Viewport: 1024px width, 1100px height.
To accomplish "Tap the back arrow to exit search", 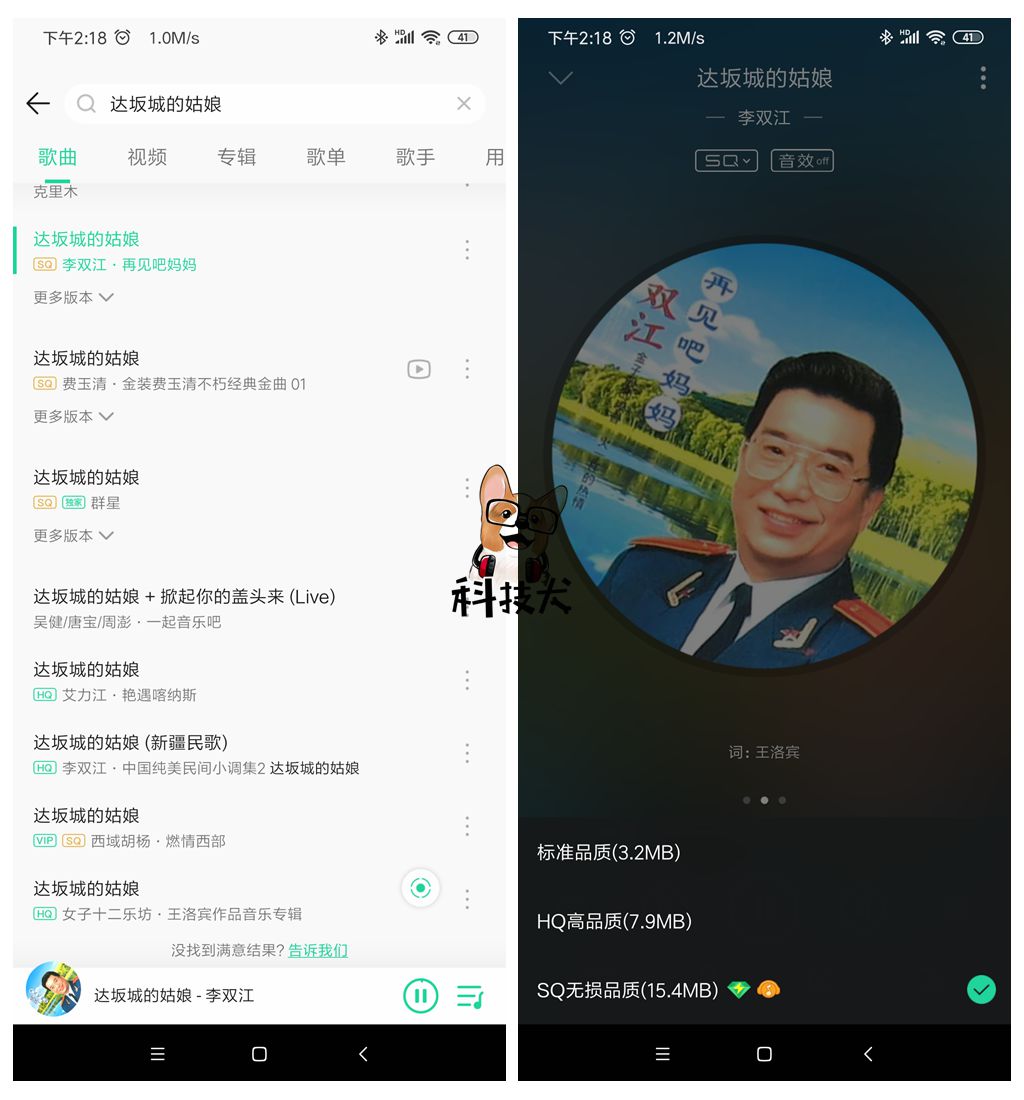I will 37,103.
